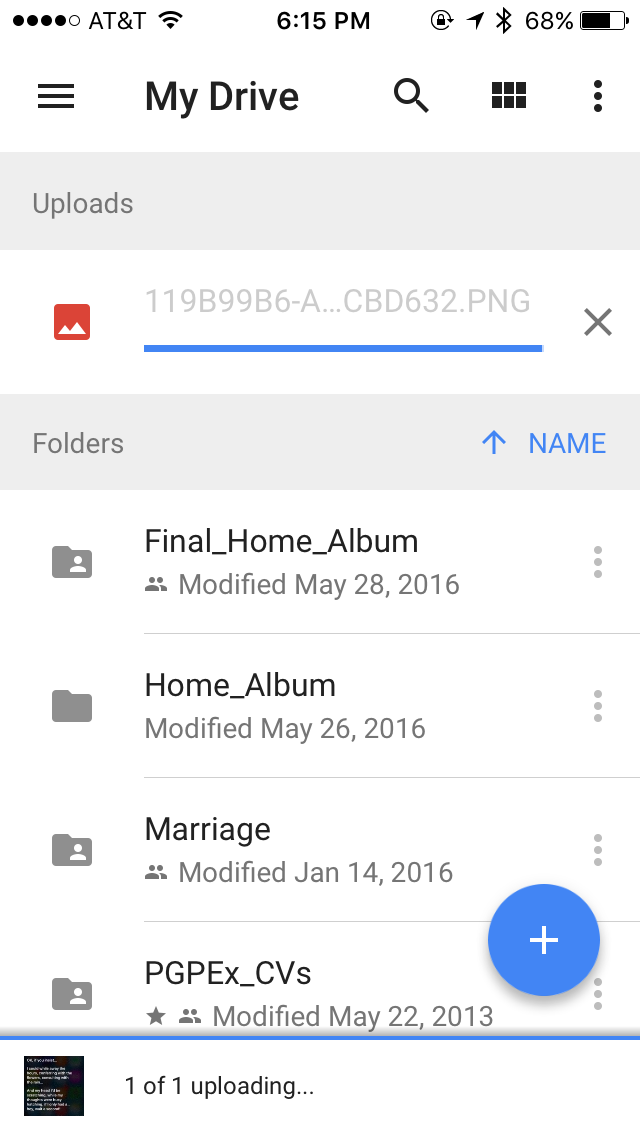Open the top bar overflow menu
The width and height of the screenshot is (640, 1136).
(x=597, y=96)
